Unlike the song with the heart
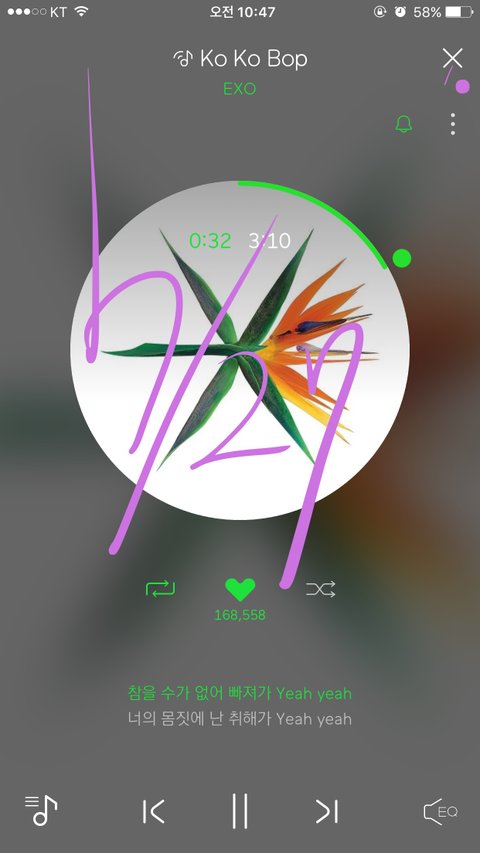The image size is (480, 853). pos(240,589)
